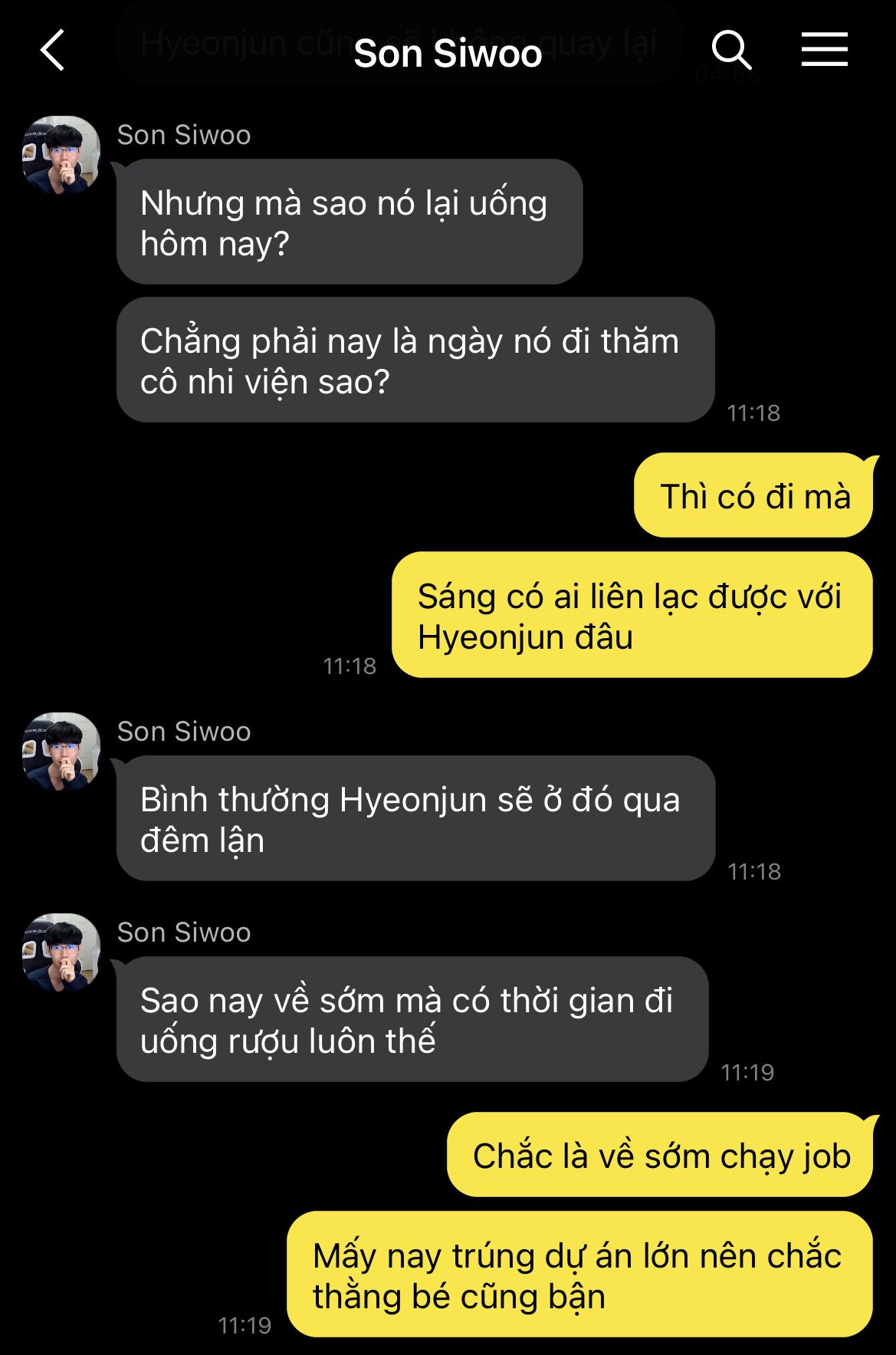View Son Siwoo's profile photo beside "Bình thường Hyeonjun" message
The height and width of the screenshot is (1355, 896).
click(x=61, y=751)
